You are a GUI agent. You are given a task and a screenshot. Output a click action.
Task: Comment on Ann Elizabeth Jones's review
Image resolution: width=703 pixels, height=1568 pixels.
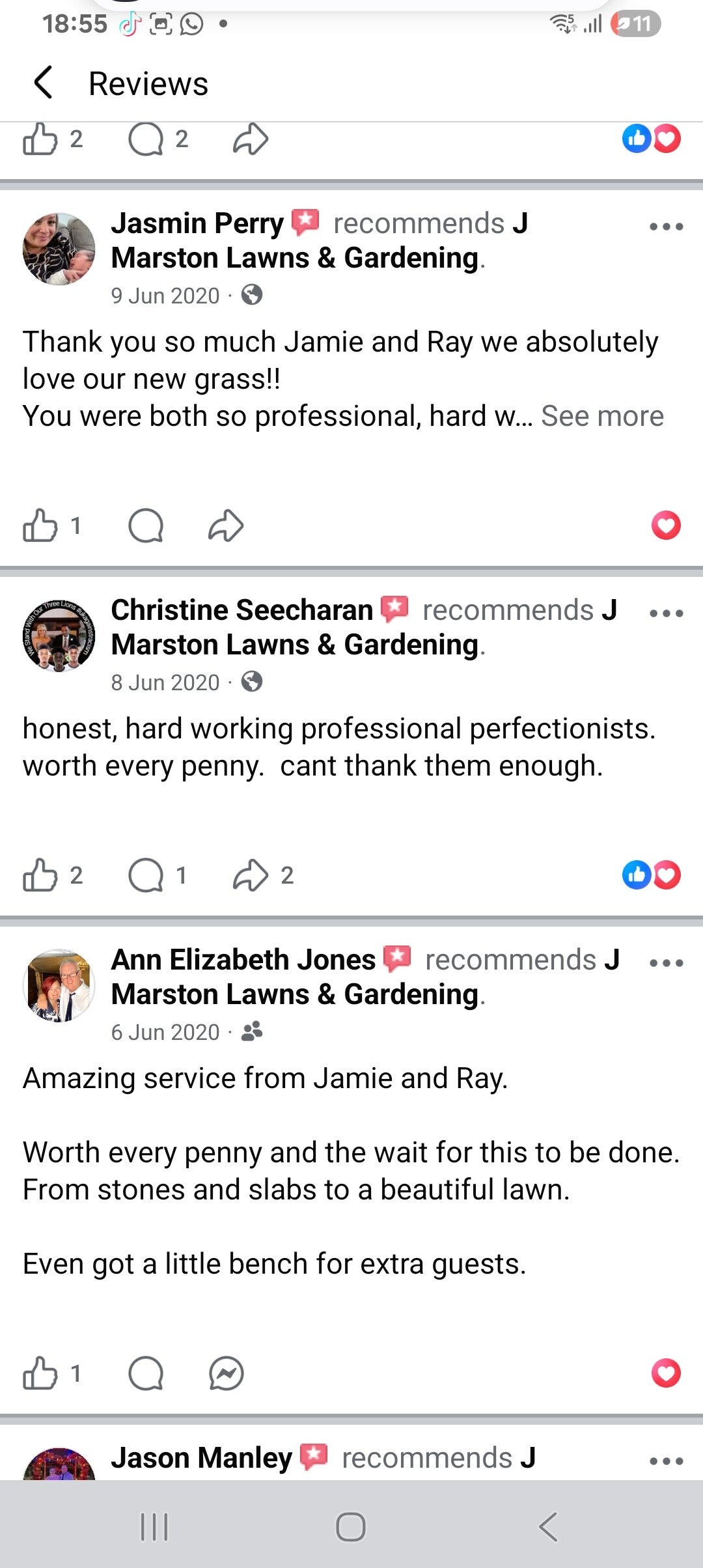[x=146, y=1373]
